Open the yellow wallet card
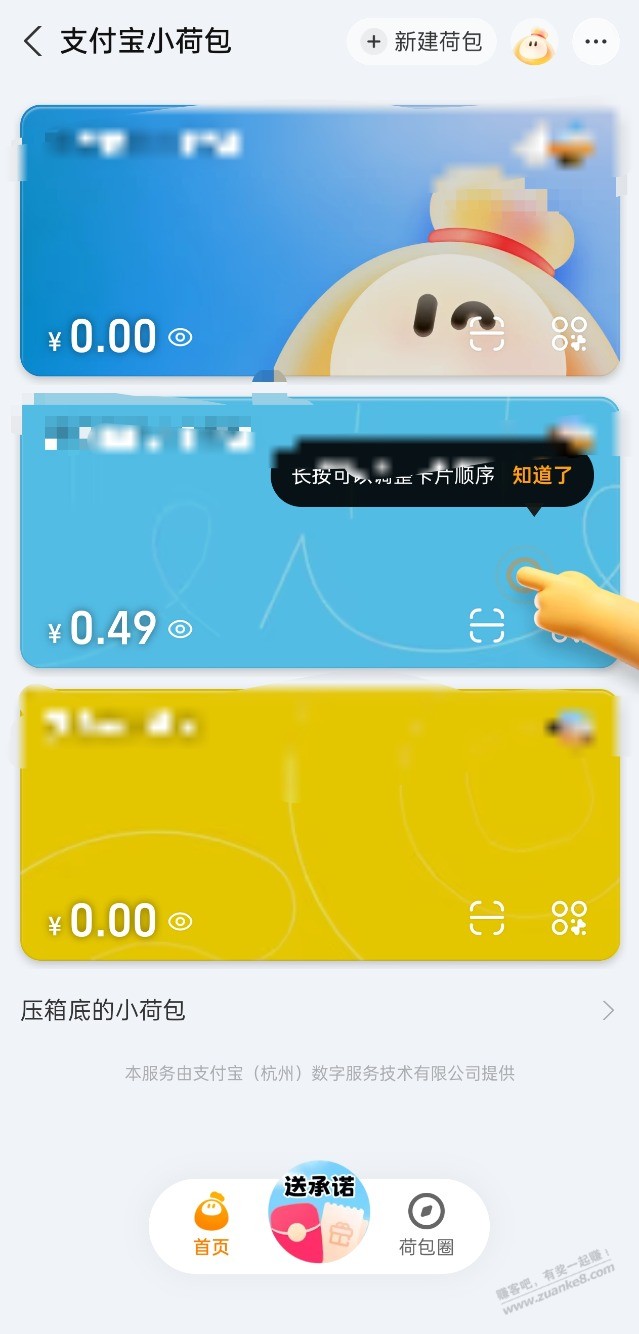 320,810
